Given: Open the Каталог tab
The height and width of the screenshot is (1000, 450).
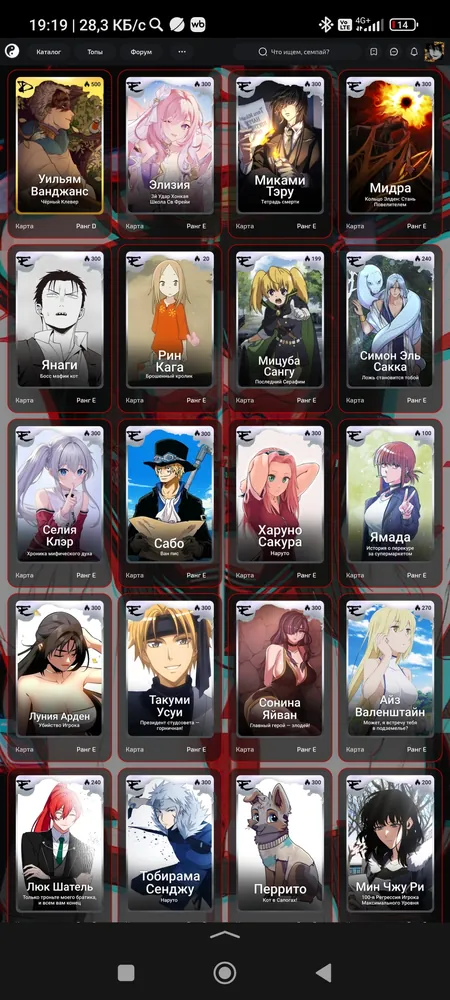Looking at the screenshot, I should point(48,52).
